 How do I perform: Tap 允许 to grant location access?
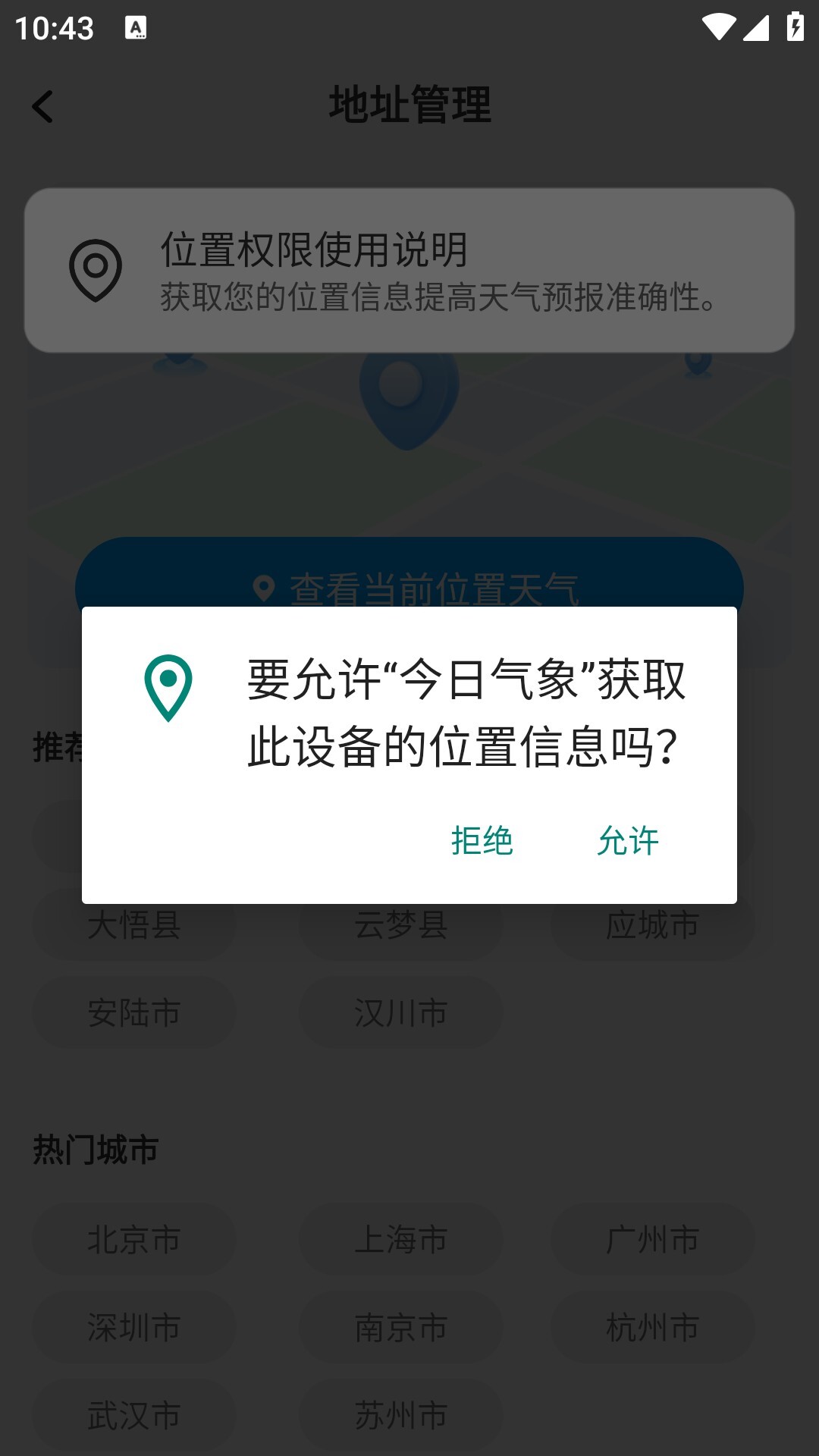(x=628, y=840)
